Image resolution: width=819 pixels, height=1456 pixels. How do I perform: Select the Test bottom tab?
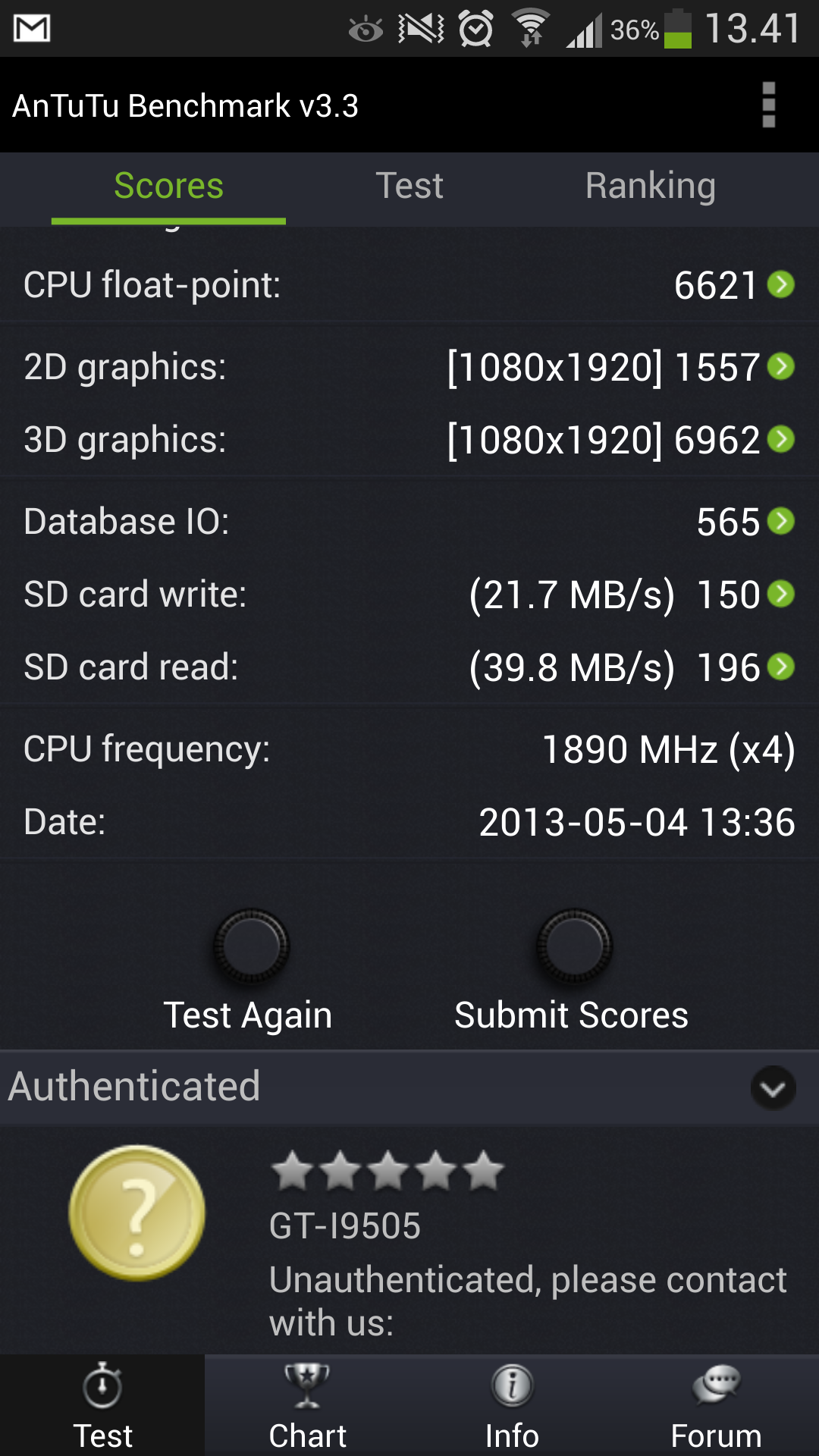point(102,1406)
